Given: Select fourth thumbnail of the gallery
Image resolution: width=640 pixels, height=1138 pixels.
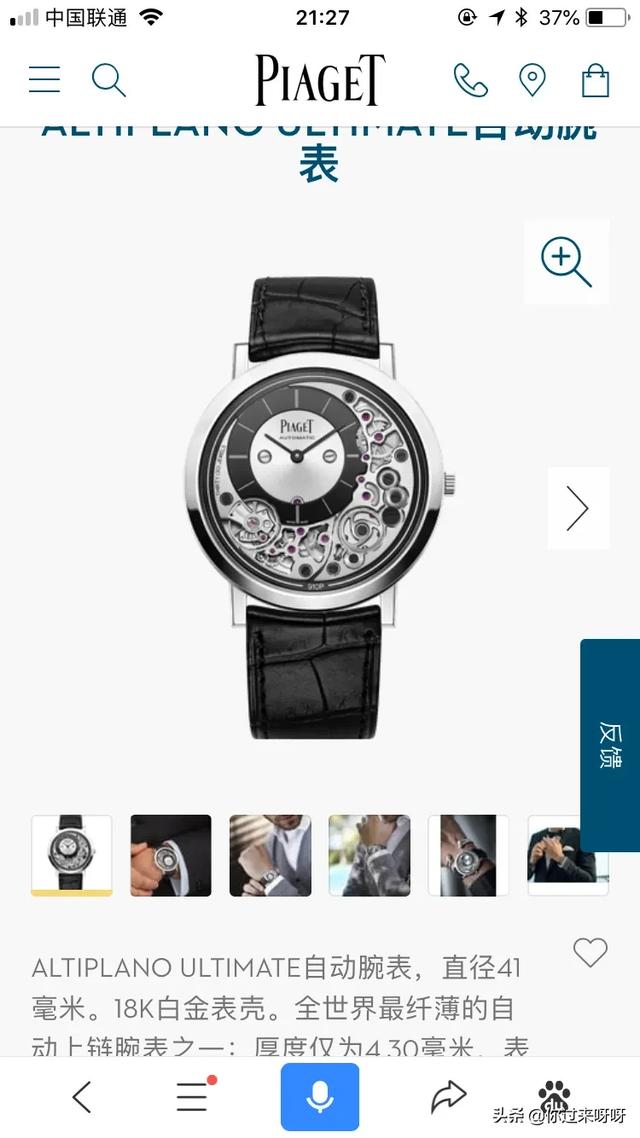Looking at the screenshot, I should (x=369, y=855).
